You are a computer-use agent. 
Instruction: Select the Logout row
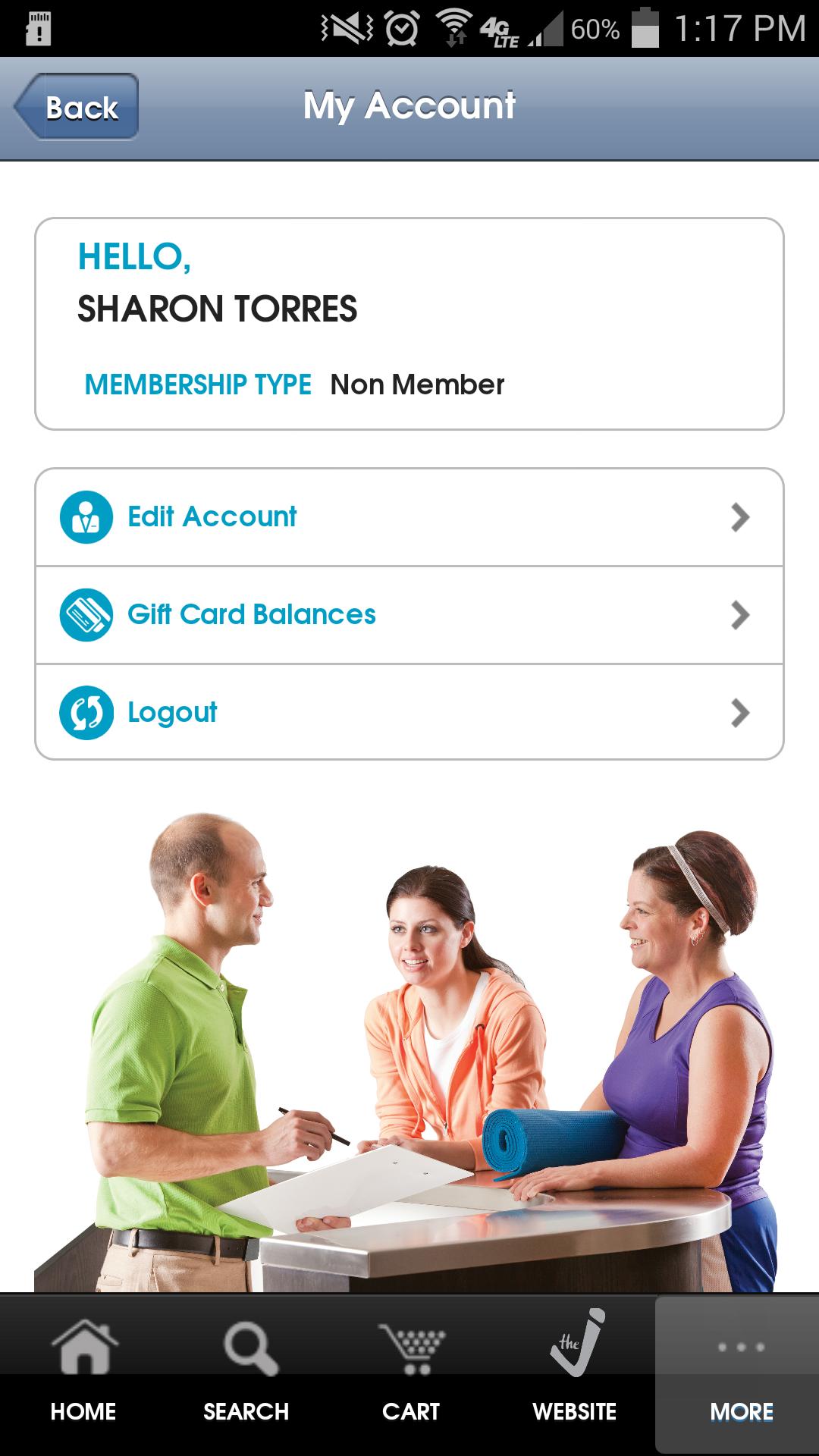(409, 713)
